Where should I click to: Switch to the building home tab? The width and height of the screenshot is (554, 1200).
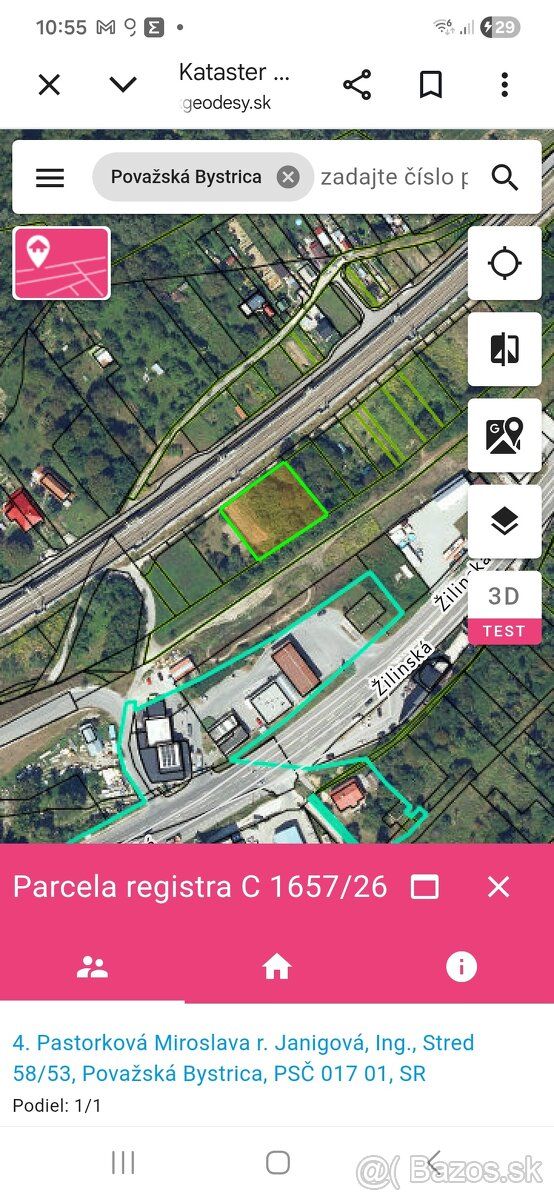point(277,966)
